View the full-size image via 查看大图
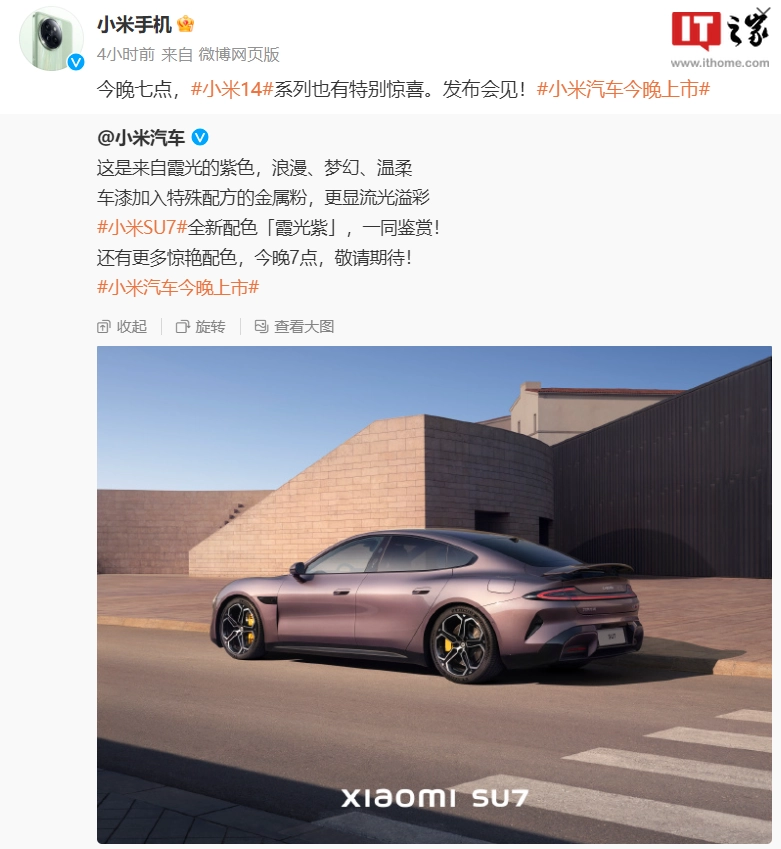 [295, 326]
